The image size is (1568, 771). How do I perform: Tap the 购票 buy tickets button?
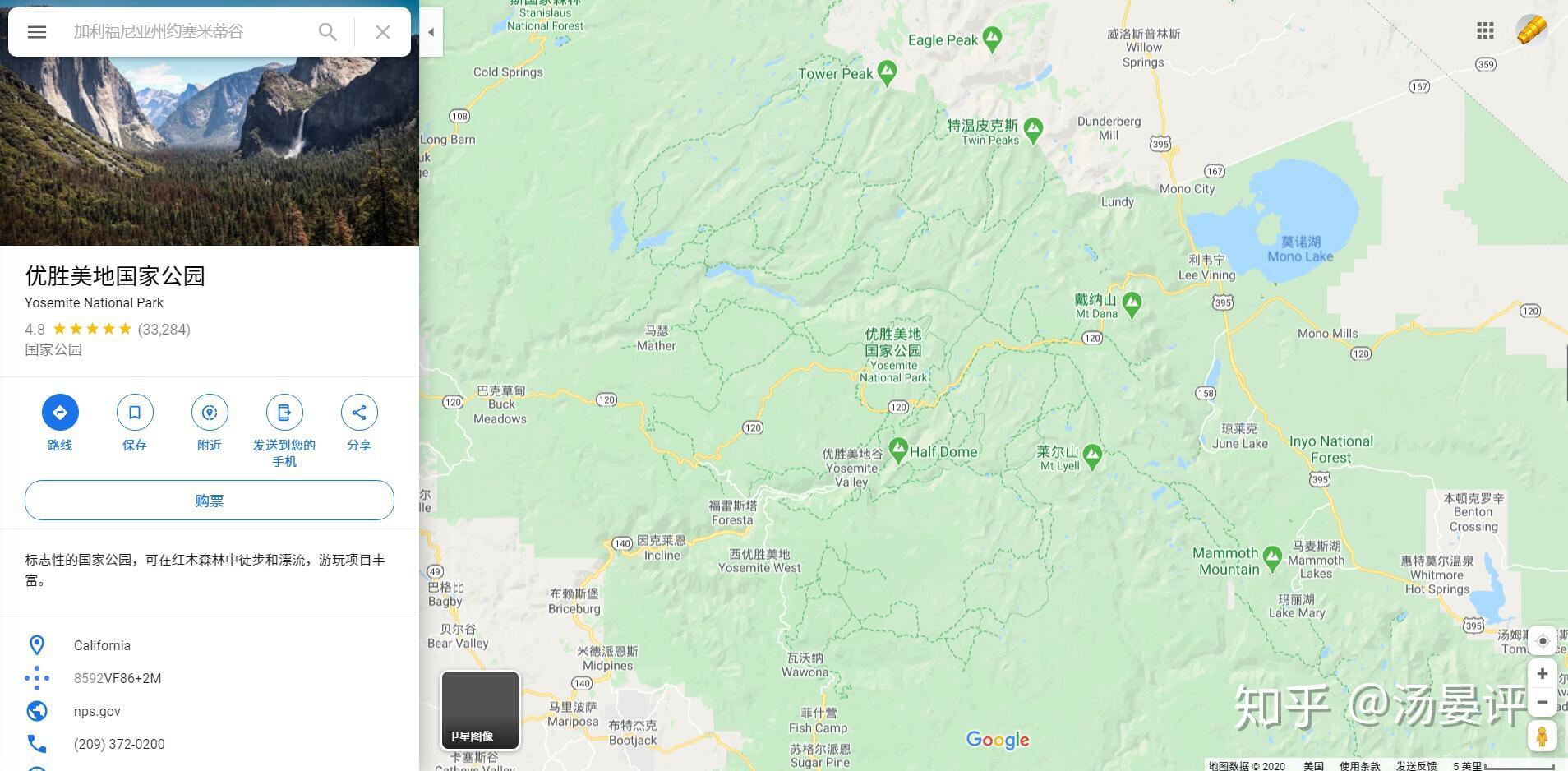coord(210,500)
